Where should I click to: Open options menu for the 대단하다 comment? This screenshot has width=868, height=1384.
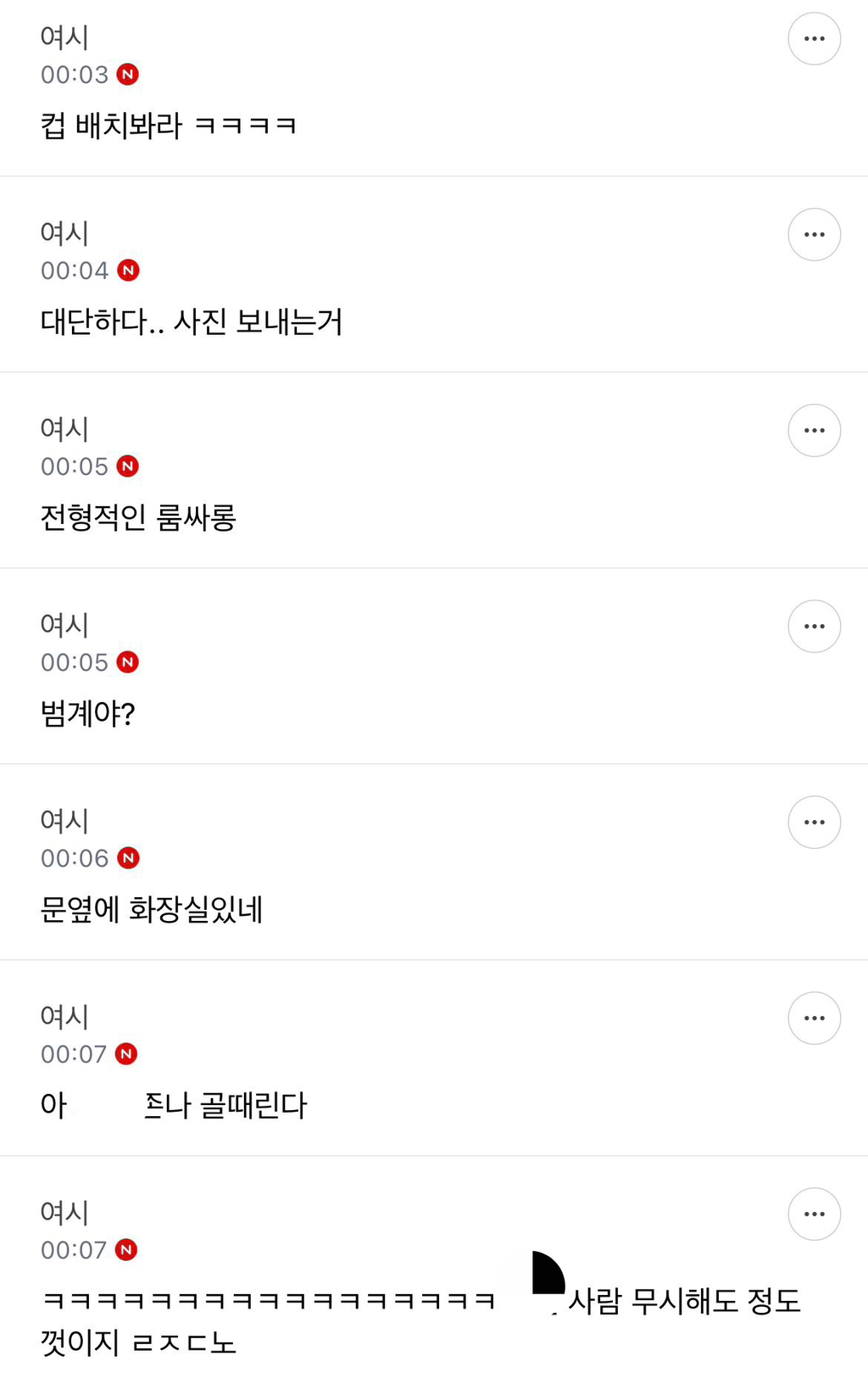click(x=814, y=234)
